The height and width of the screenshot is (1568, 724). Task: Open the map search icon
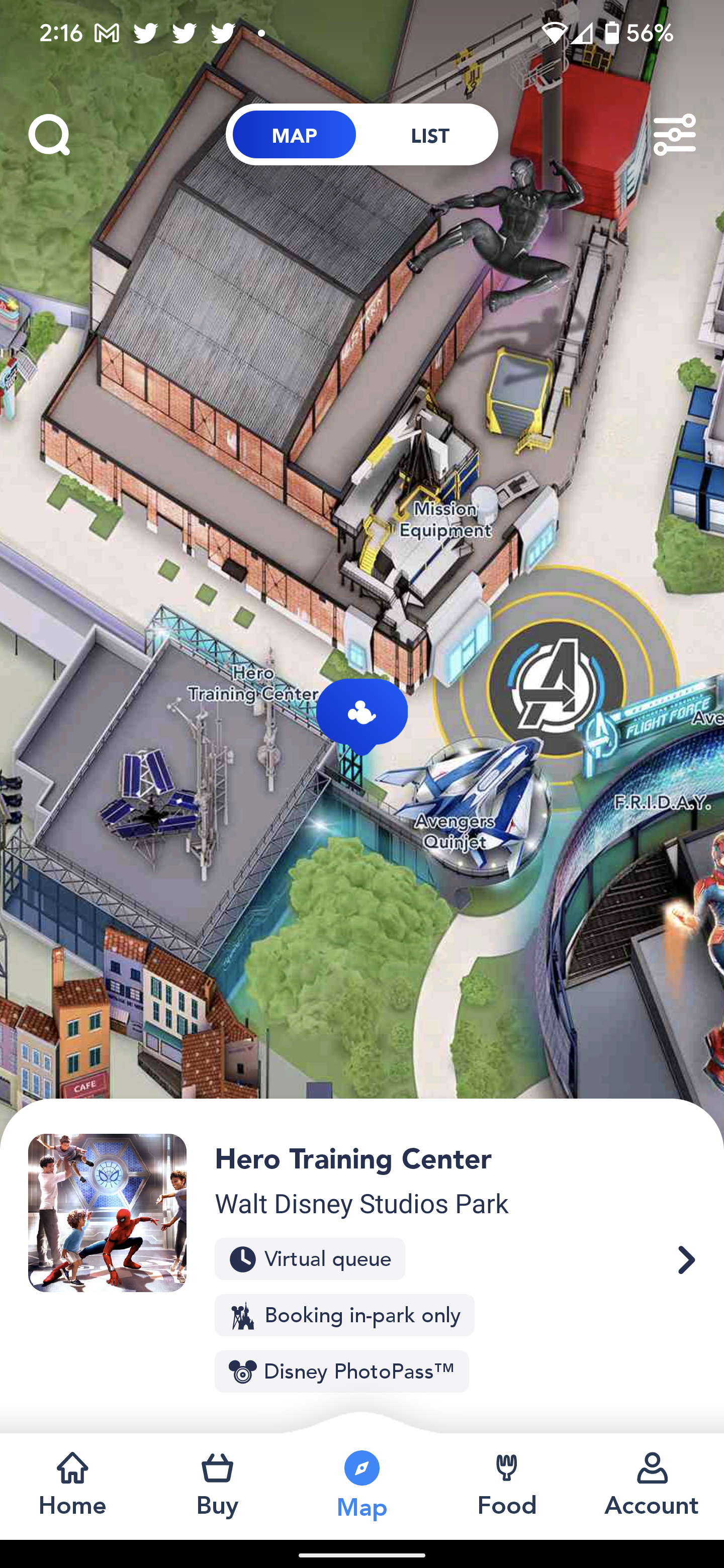point(49,135)
